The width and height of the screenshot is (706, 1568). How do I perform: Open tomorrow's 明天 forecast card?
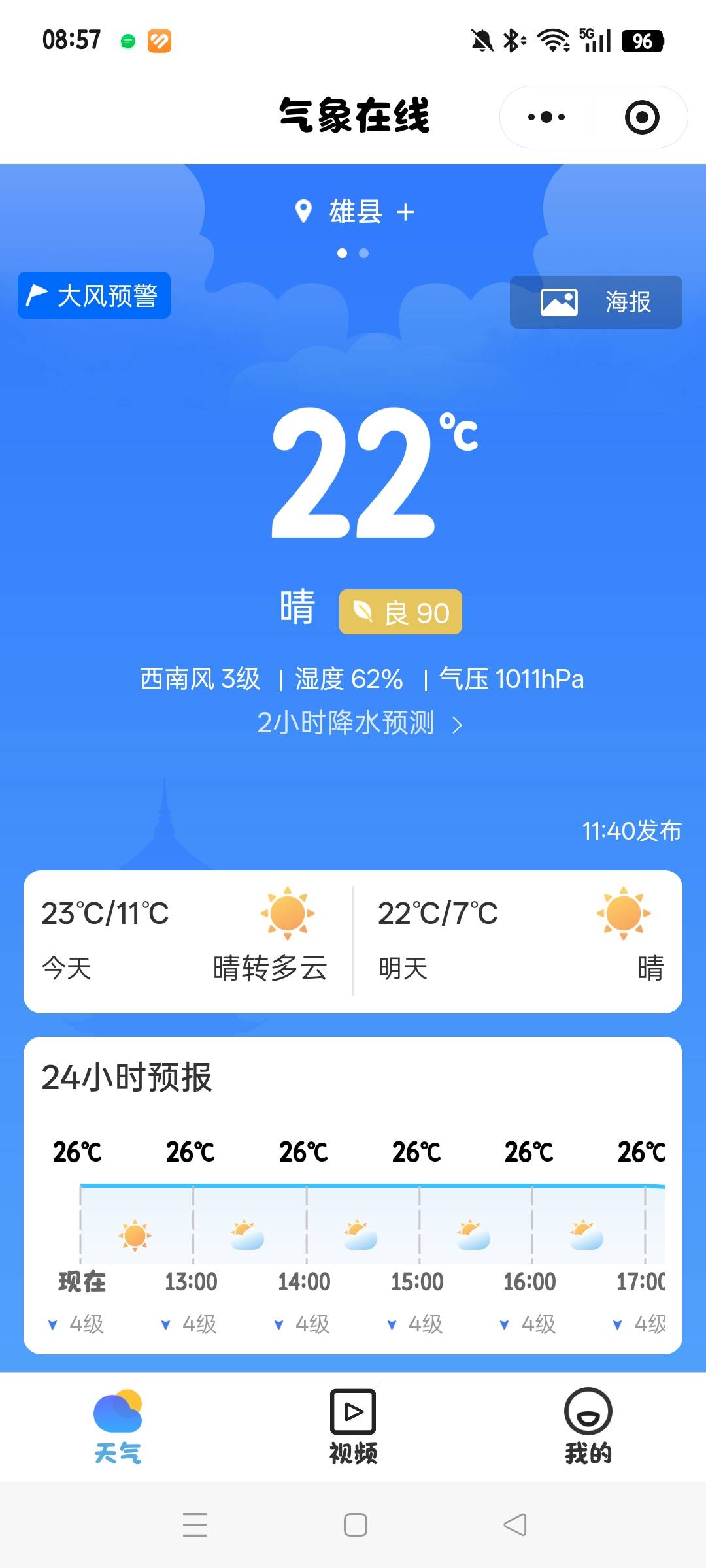pyautogui.click(x=520, y=941)
